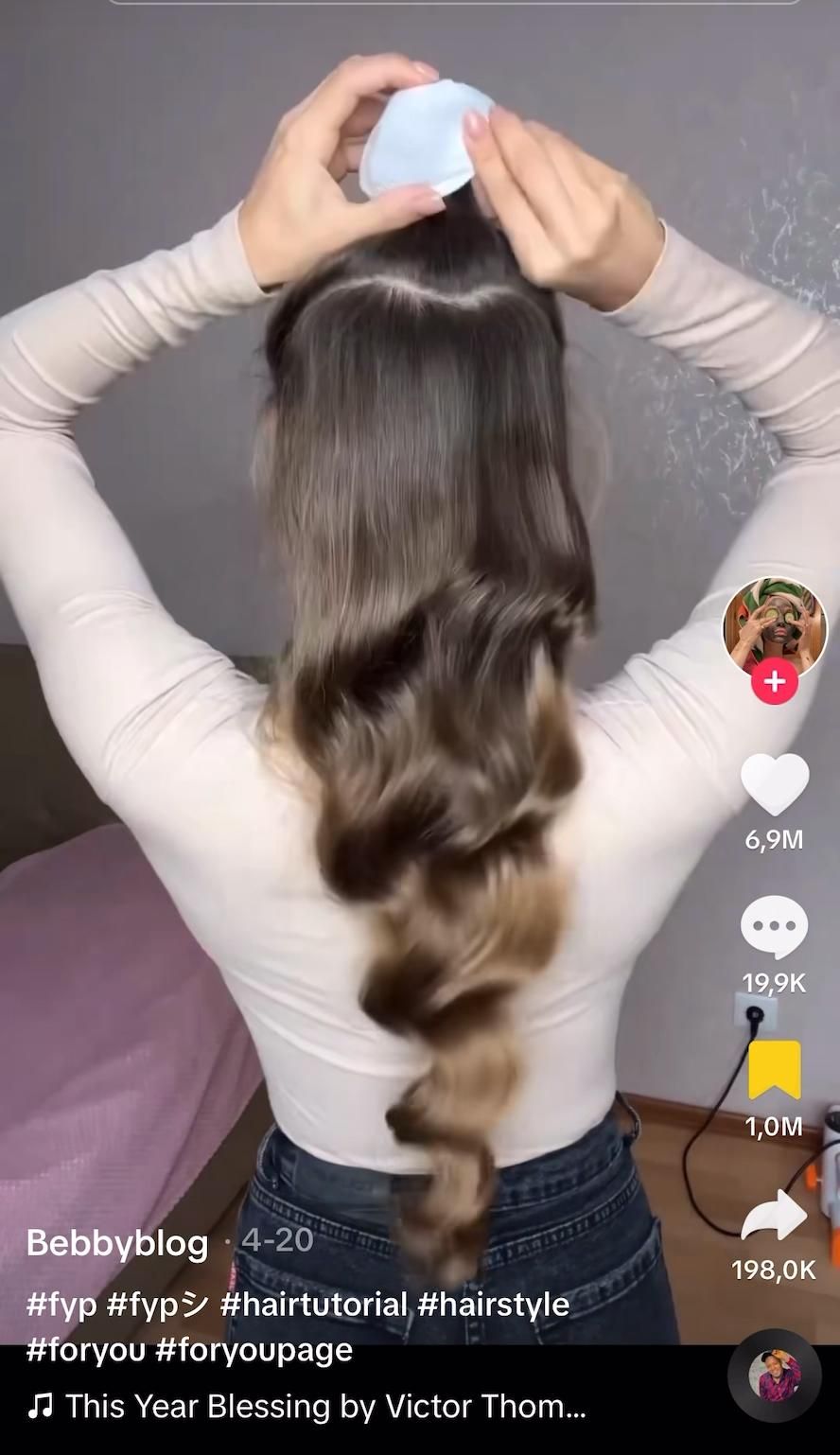Share this video with the arrow
Screen dimensions: 840x1455
tap(775, 1214)
